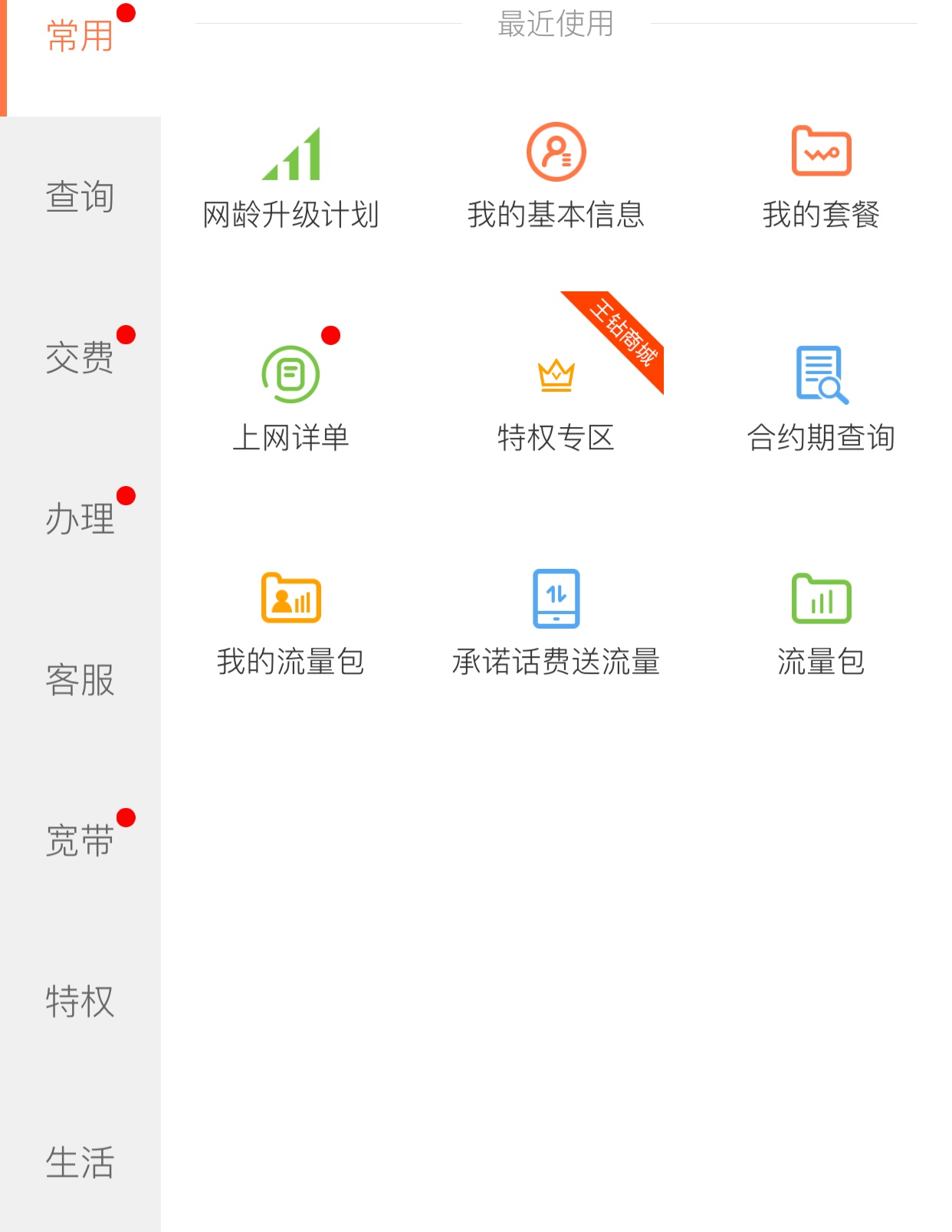This screenshot has width=952, height=1232.
Task: Switch to the 查询 tab
Action: pos(80,197)
